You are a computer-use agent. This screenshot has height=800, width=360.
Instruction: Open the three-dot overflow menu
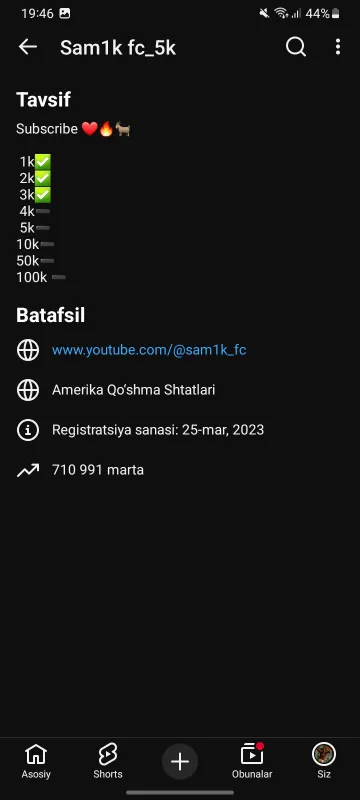point(338,47)
